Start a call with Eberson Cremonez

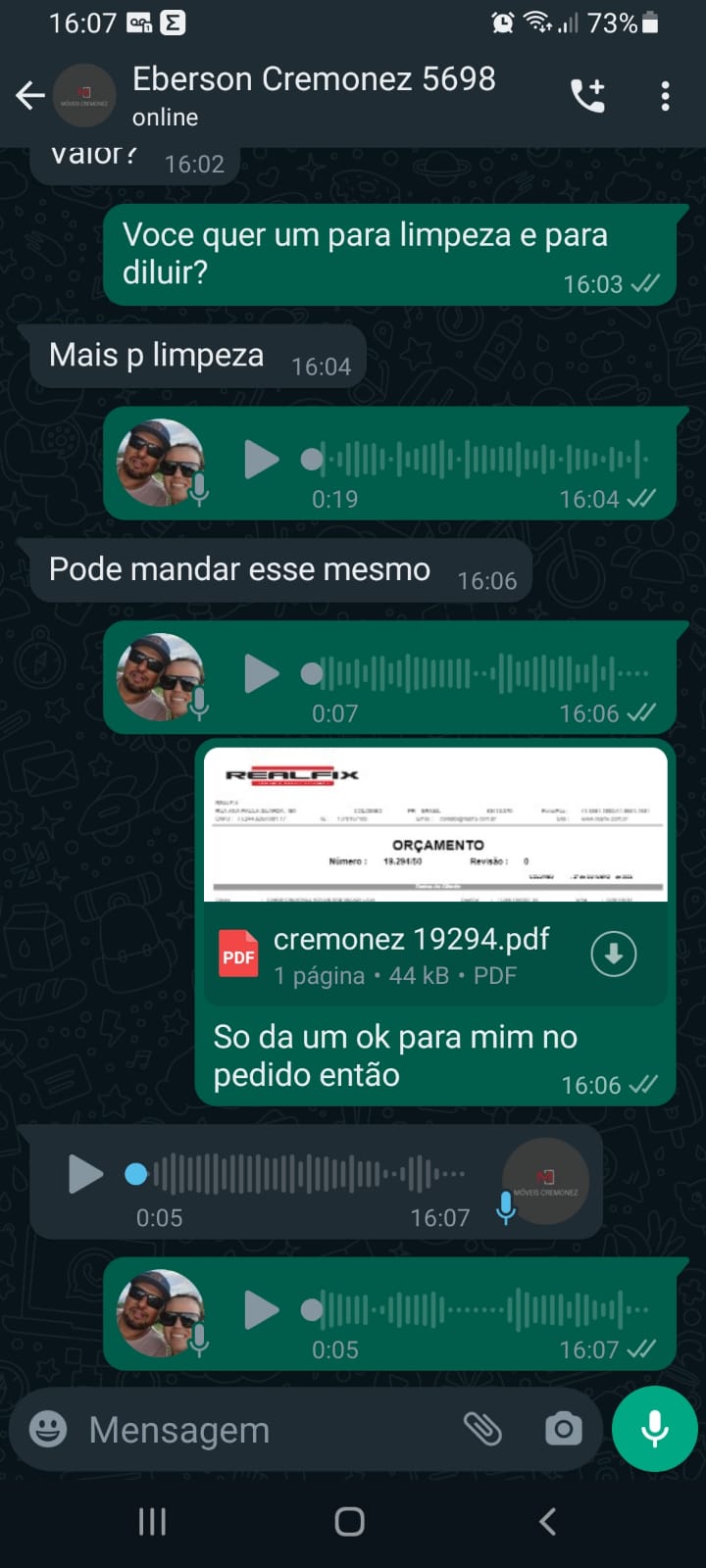pyautogui.click(x=587, y=95)
